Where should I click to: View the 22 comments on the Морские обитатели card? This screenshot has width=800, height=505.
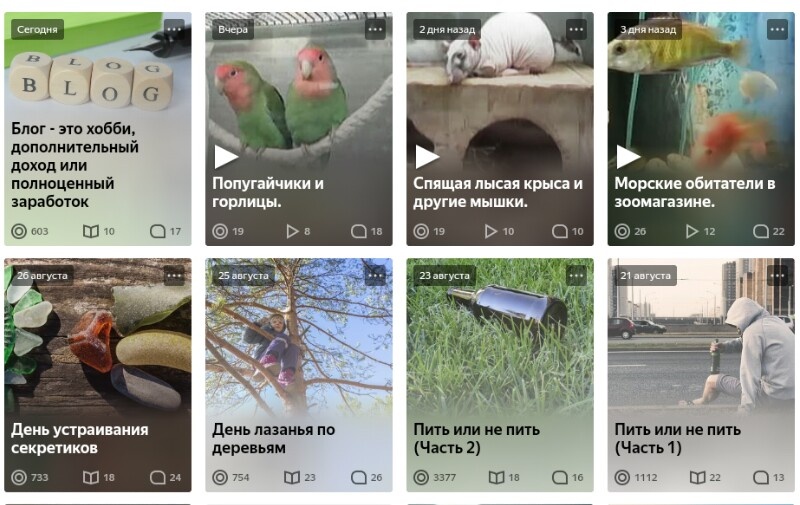pyautogui.click(x=769, y=232)
